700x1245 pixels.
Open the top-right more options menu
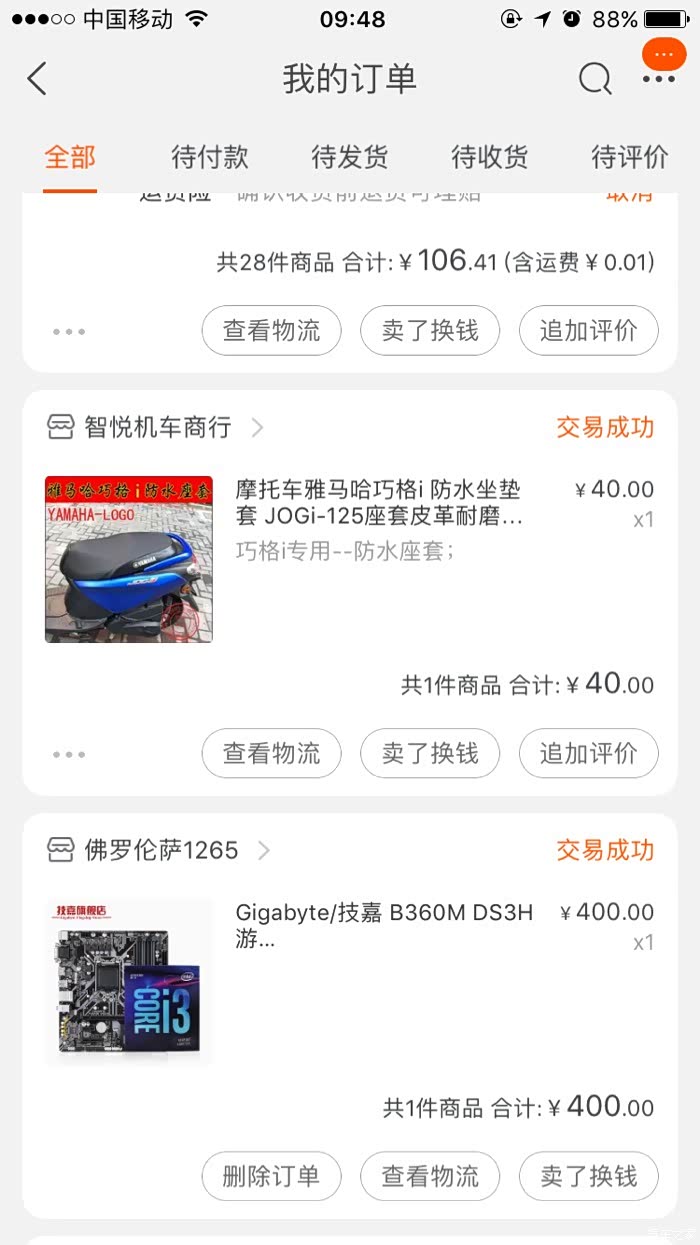click(659, 79)
